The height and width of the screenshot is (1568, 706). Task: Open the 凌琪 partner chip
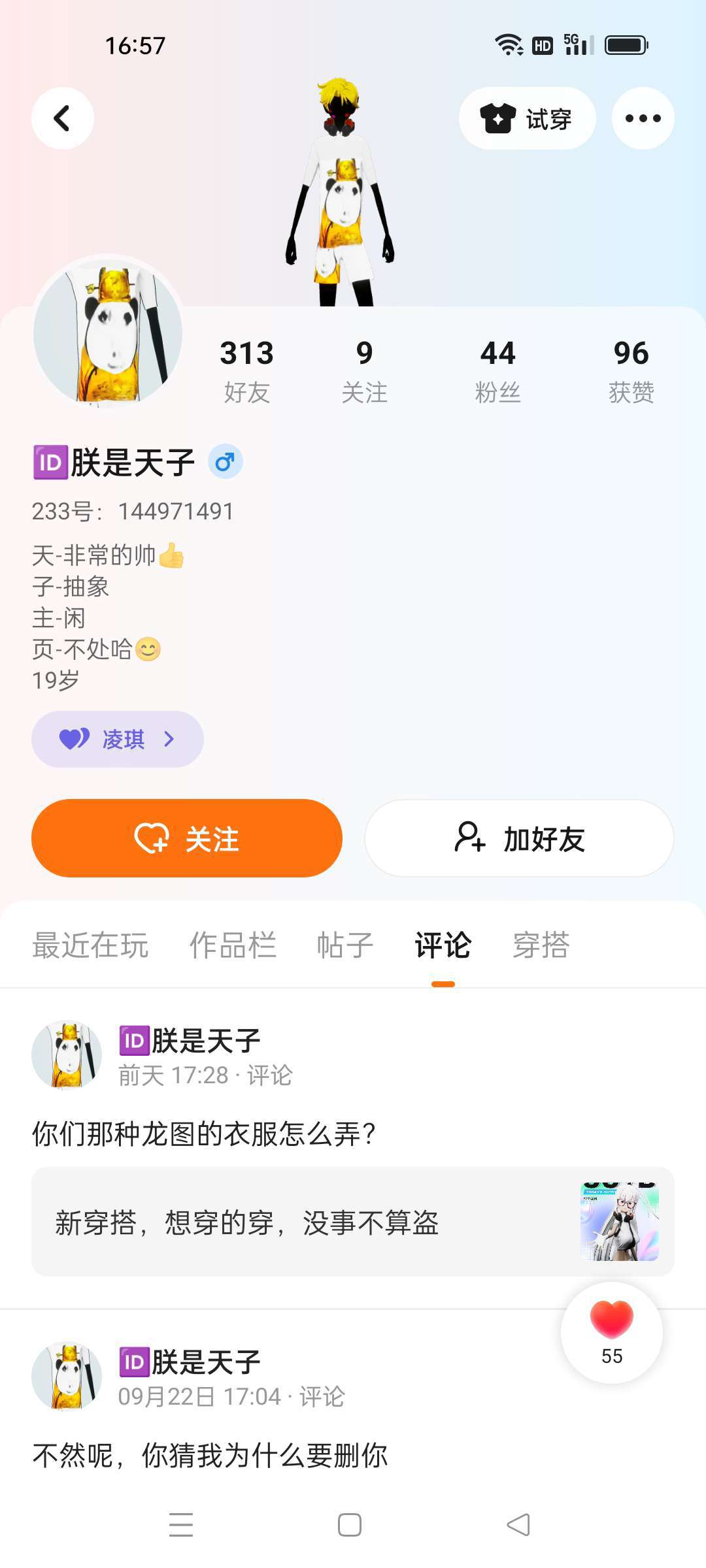point(118,739)
